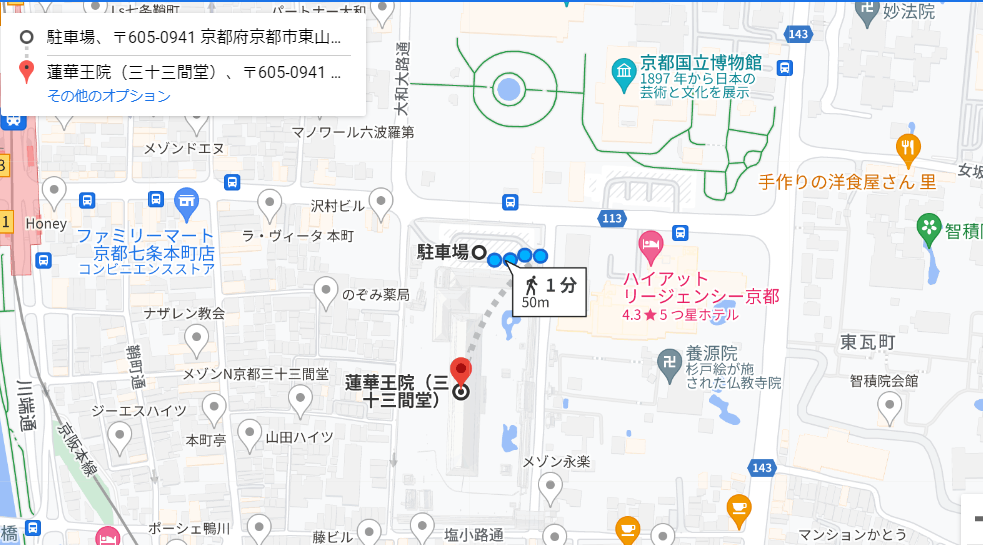
Task: Open the メゾン永楽 place pin
Action: coord(550,489)
